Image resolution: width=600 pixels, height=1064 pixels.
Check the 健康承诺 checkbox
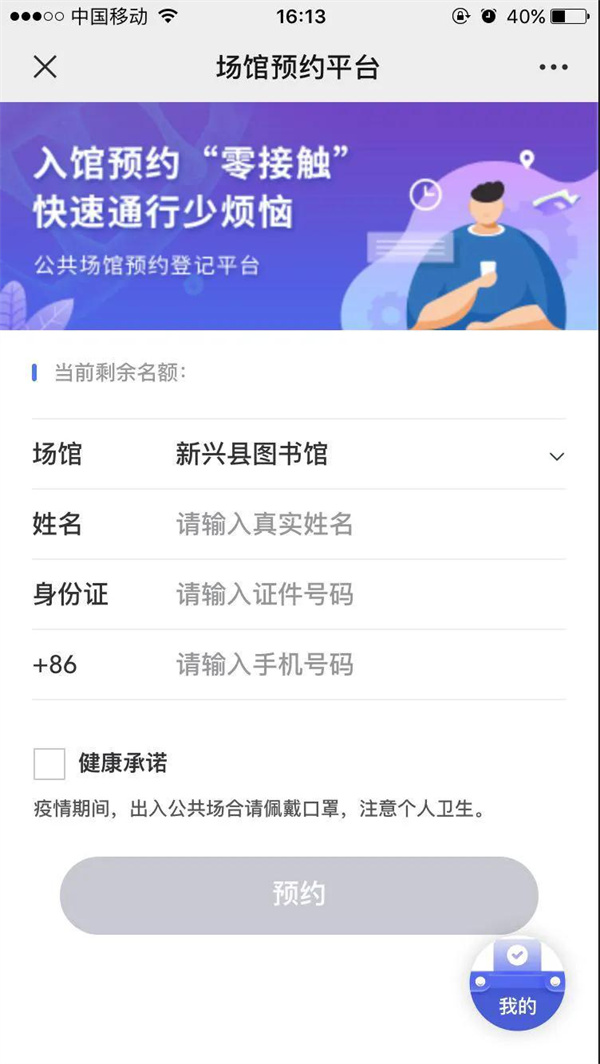49,764
